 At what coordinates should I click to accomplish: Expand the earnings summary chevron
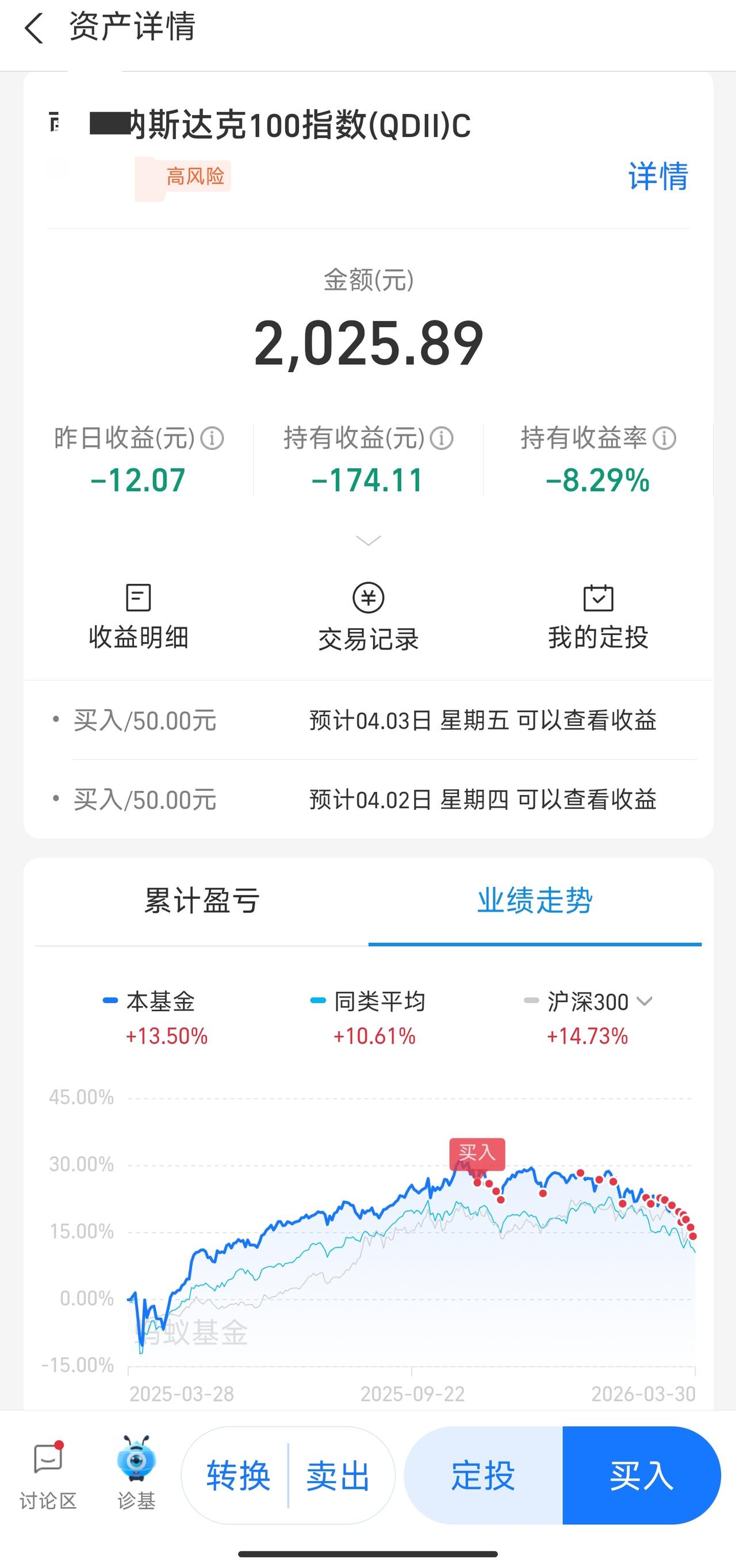[367, 541]
